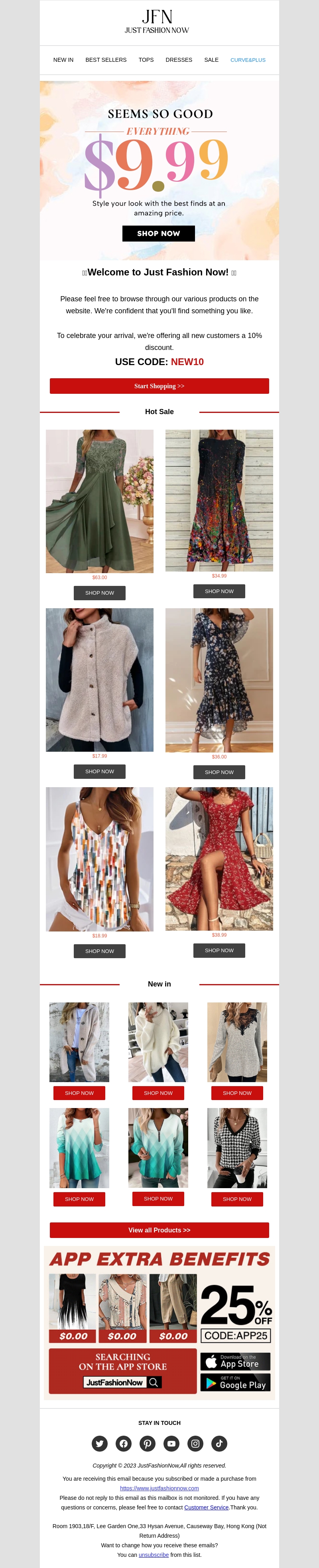Shop the $17.99 fleece vest
319x1568 pixels.
100,771
